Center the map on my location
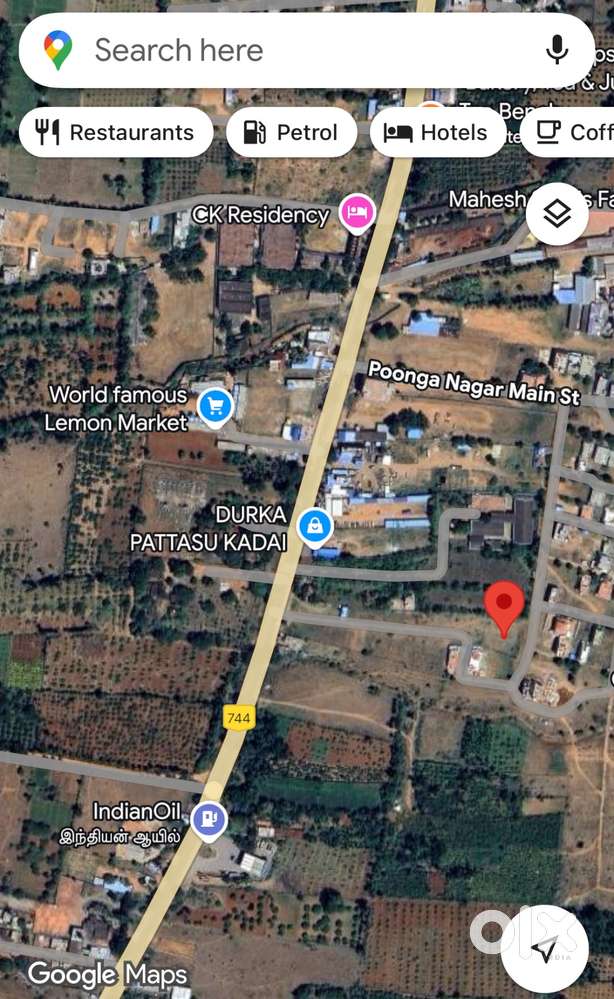Viewport: 614px width, 999px height. coord(544,949)
